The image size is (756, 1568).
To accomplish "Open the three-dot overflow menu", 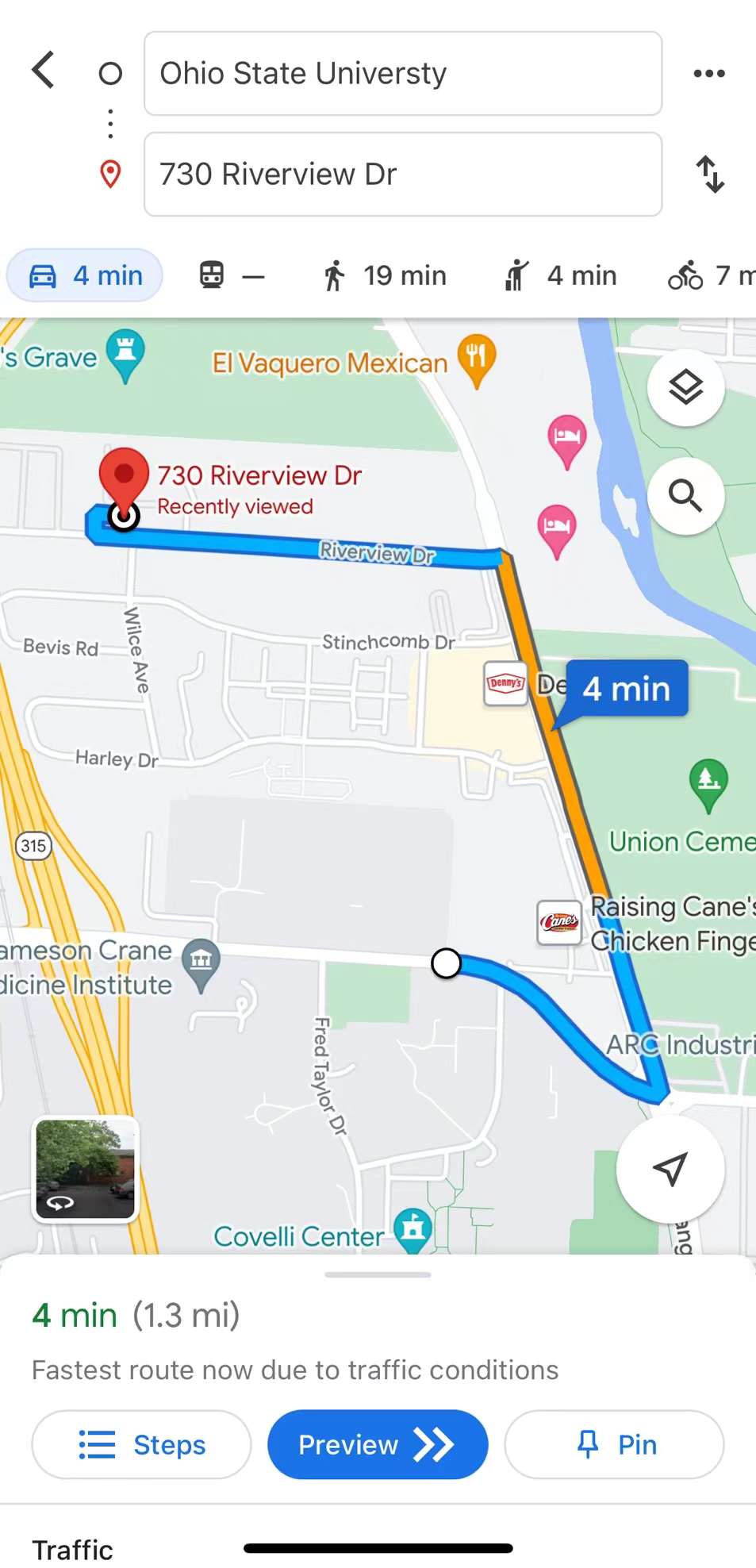I will click(708, 74).
